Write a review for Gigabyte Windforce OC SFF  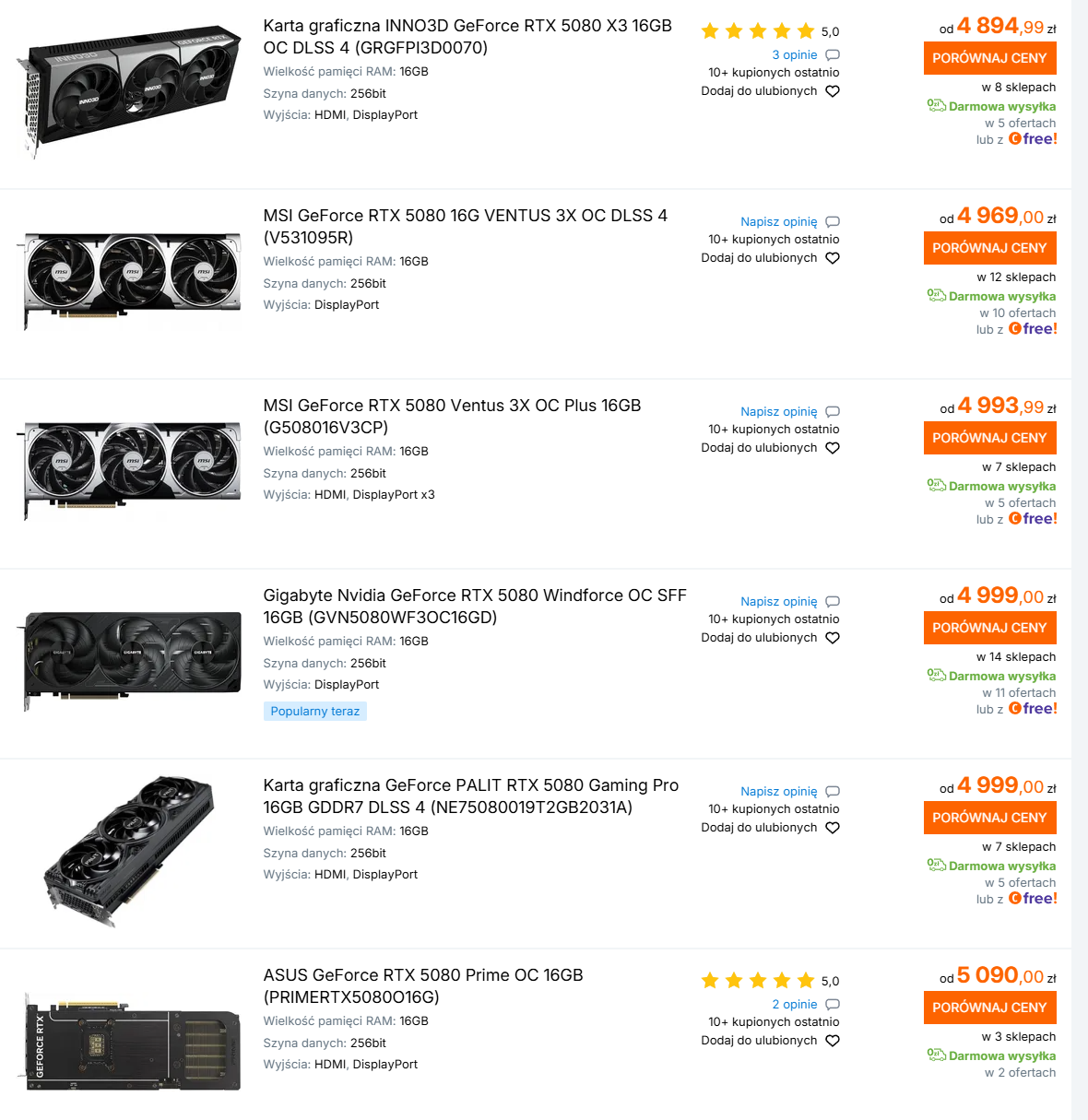(778, 602)
